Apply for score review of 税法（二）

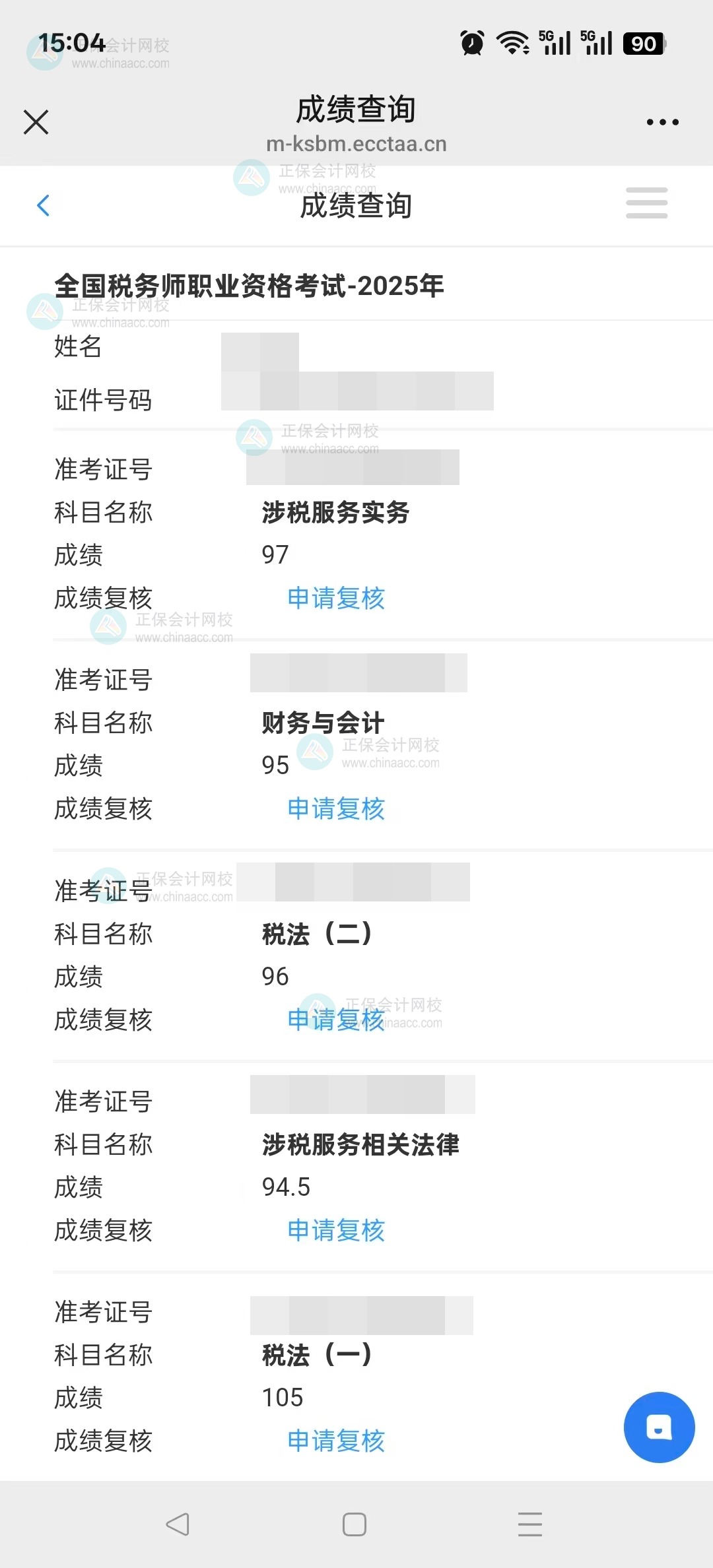(x=336, y=1020)
